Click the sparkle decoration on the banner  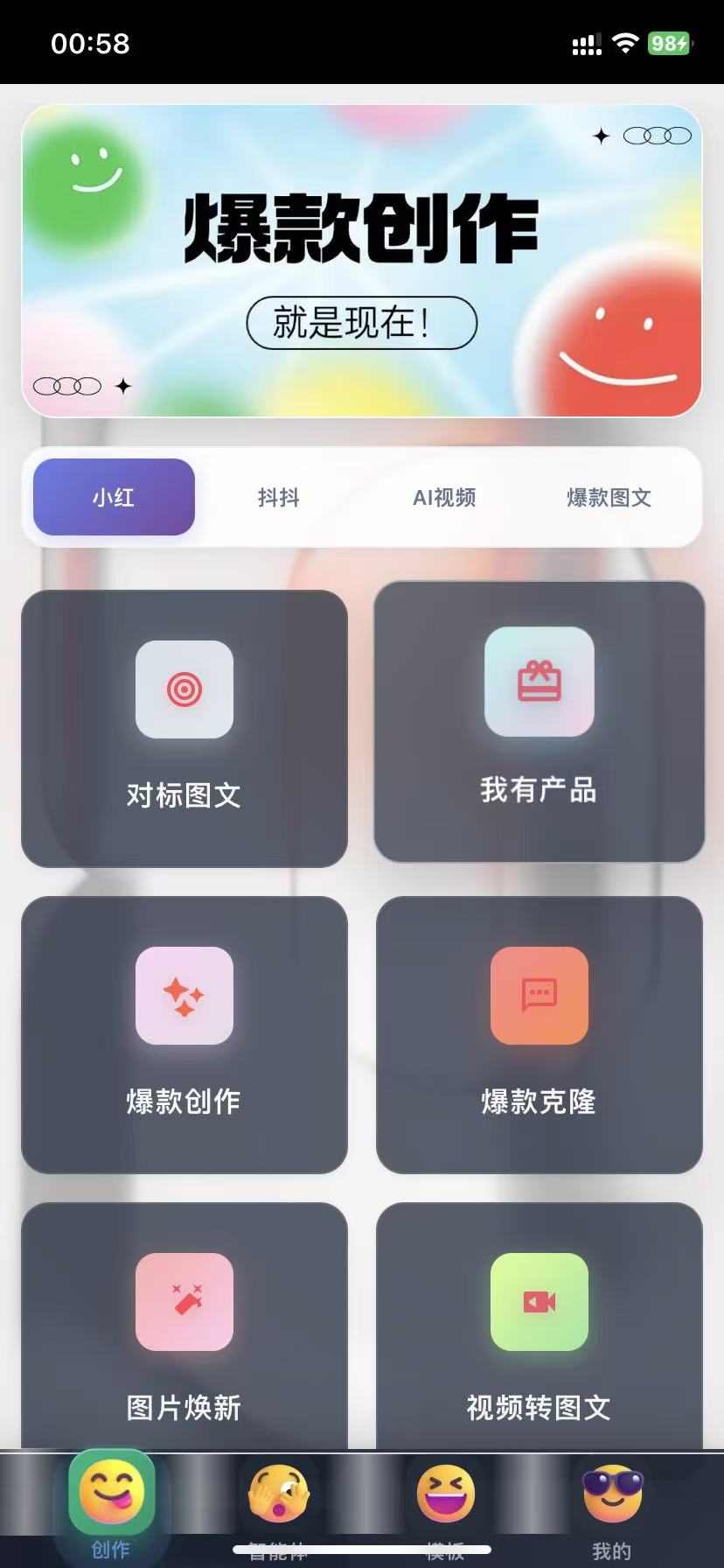(x=601, y=134)
